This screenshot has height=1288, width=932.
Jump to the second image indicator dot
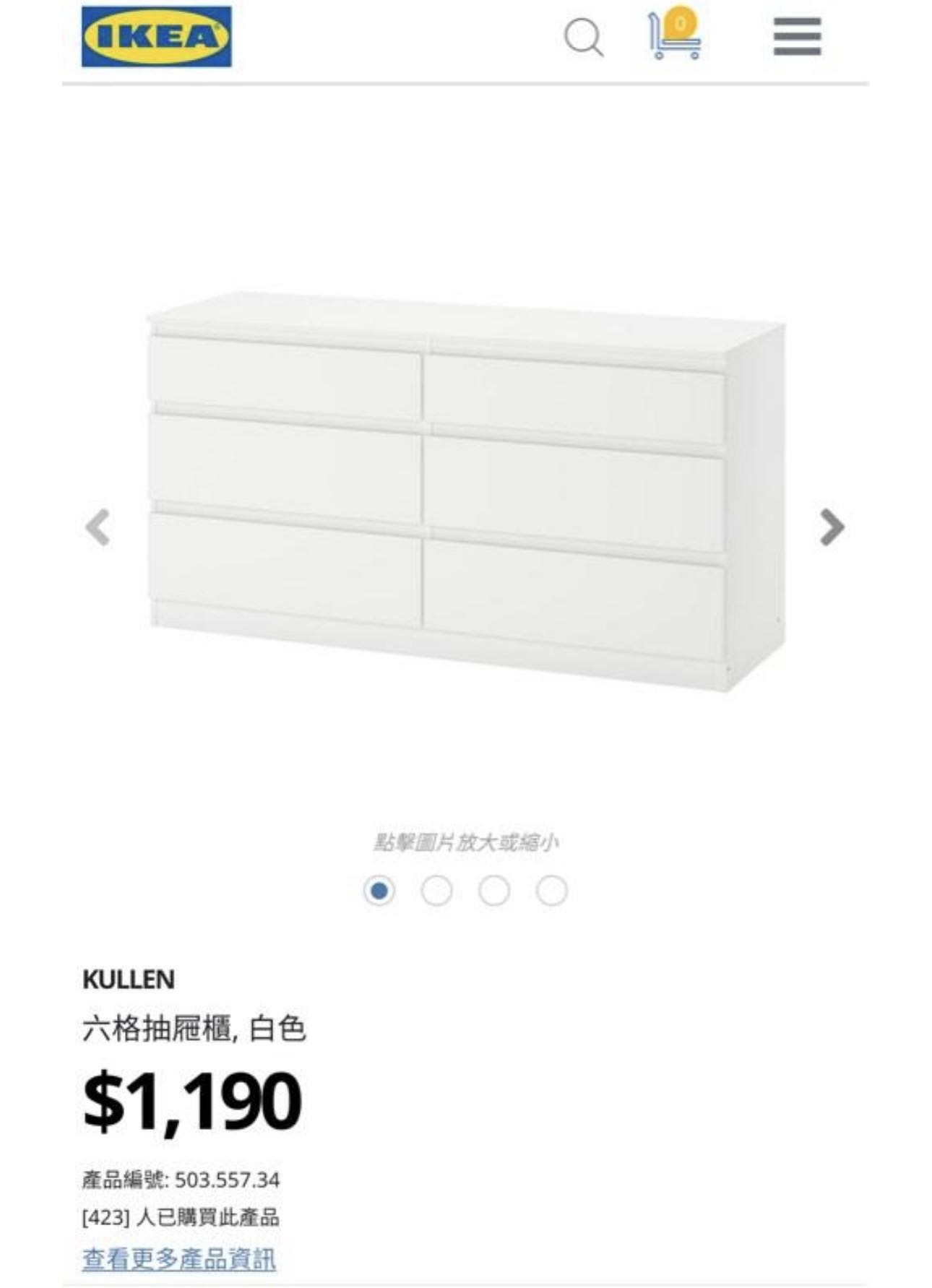pos(436,891)
